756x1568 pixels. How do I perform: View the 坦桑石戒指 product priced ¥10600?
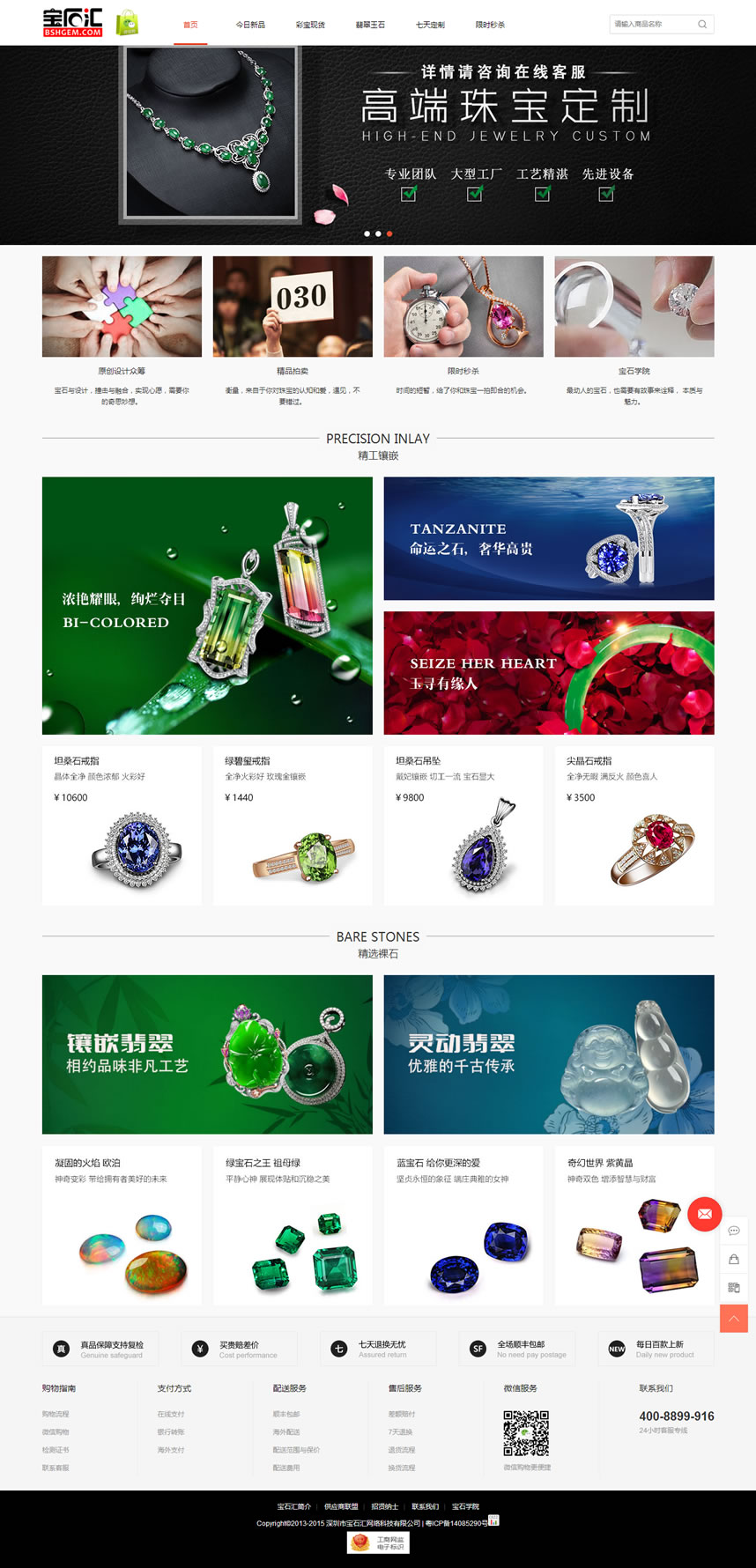tap(122, 825)
